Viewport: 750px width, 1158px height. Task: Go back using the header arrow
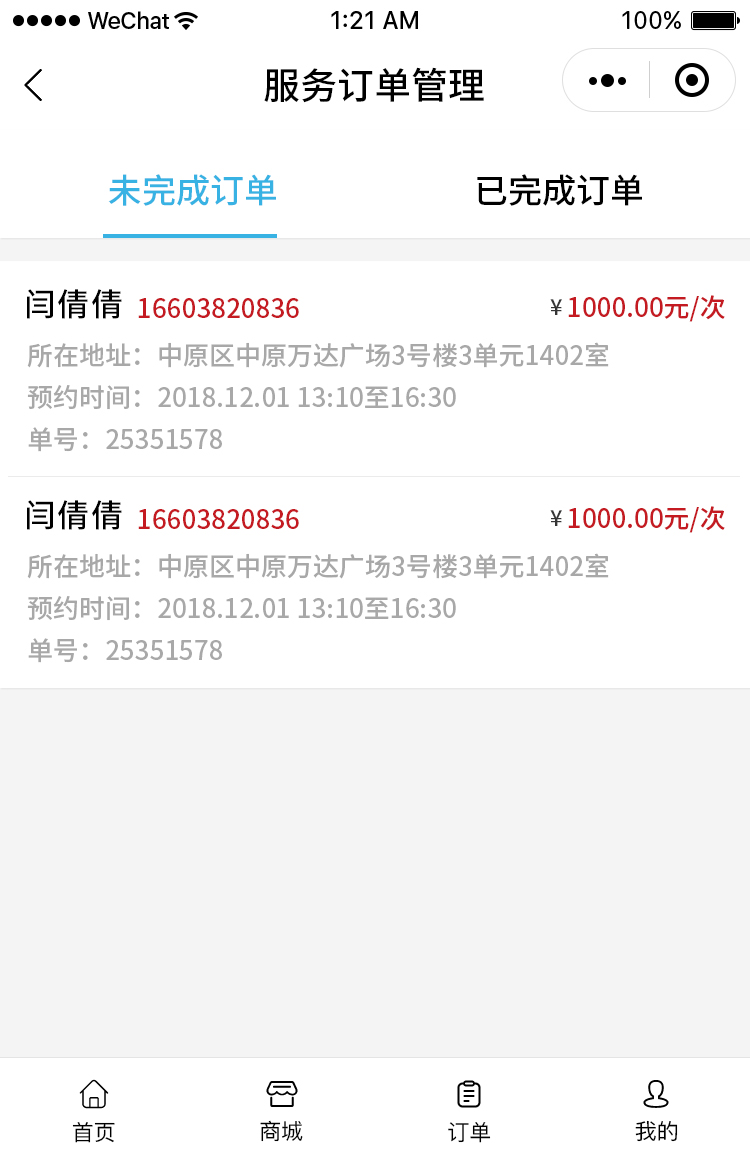point(34,85)
